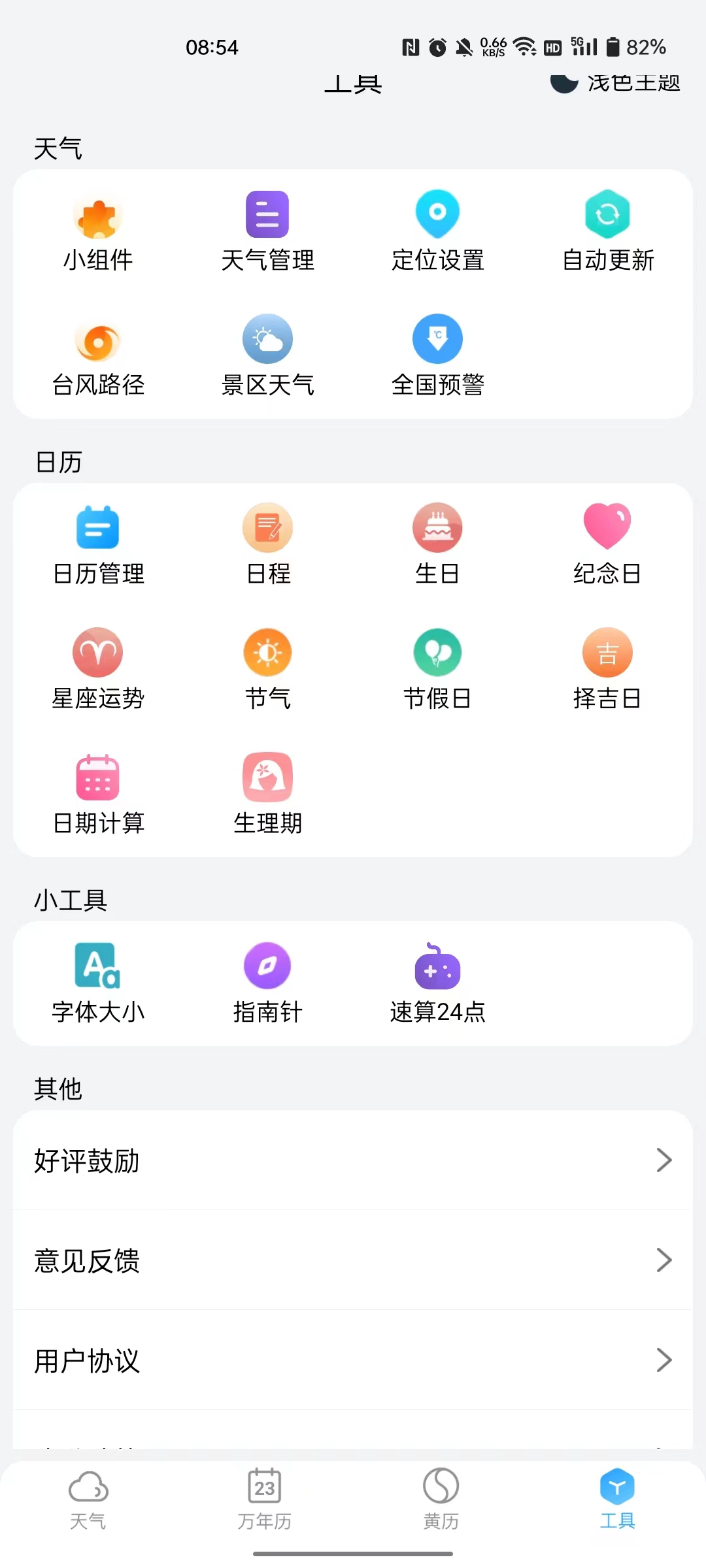Open 好评鼓励 row

click(x=353, y=1160)
